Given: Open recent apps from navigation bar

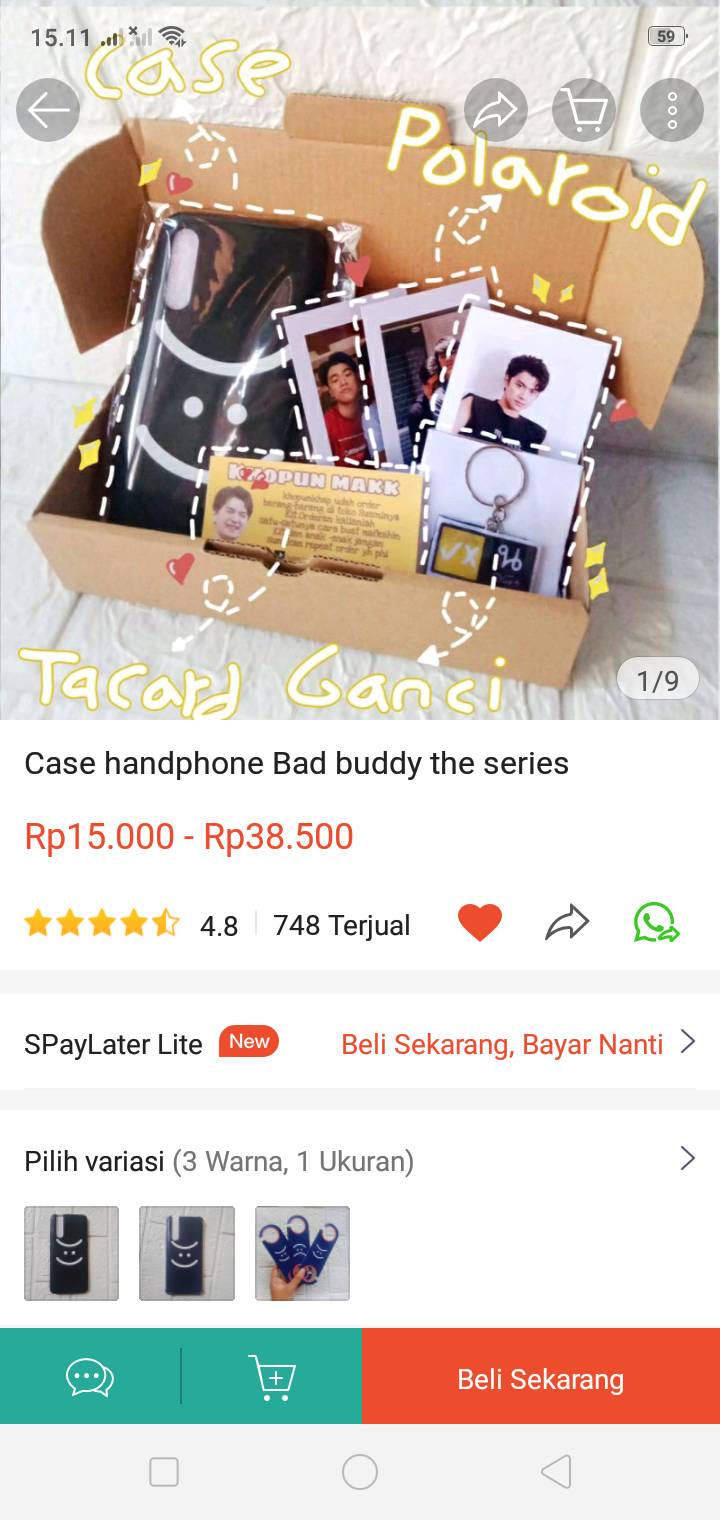Looking at the screenshot, I should (x=164, y=1472).
